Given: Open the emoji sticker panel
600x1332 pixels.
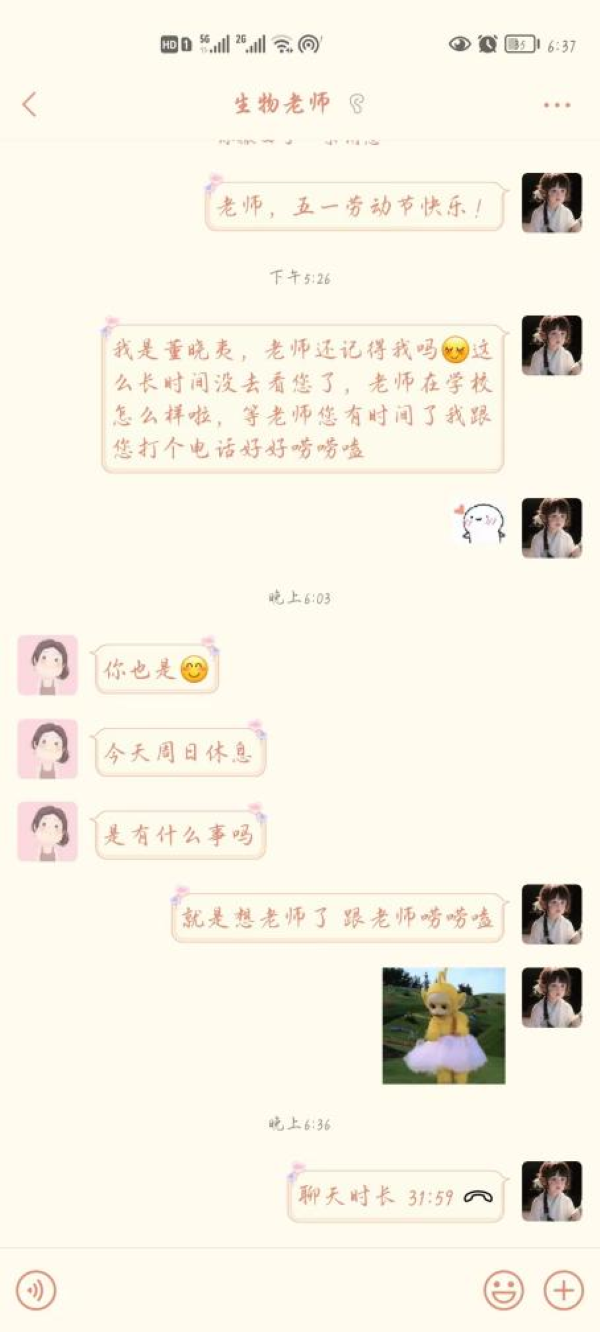Looking at the screenshot, I should tap(503, 1290).
